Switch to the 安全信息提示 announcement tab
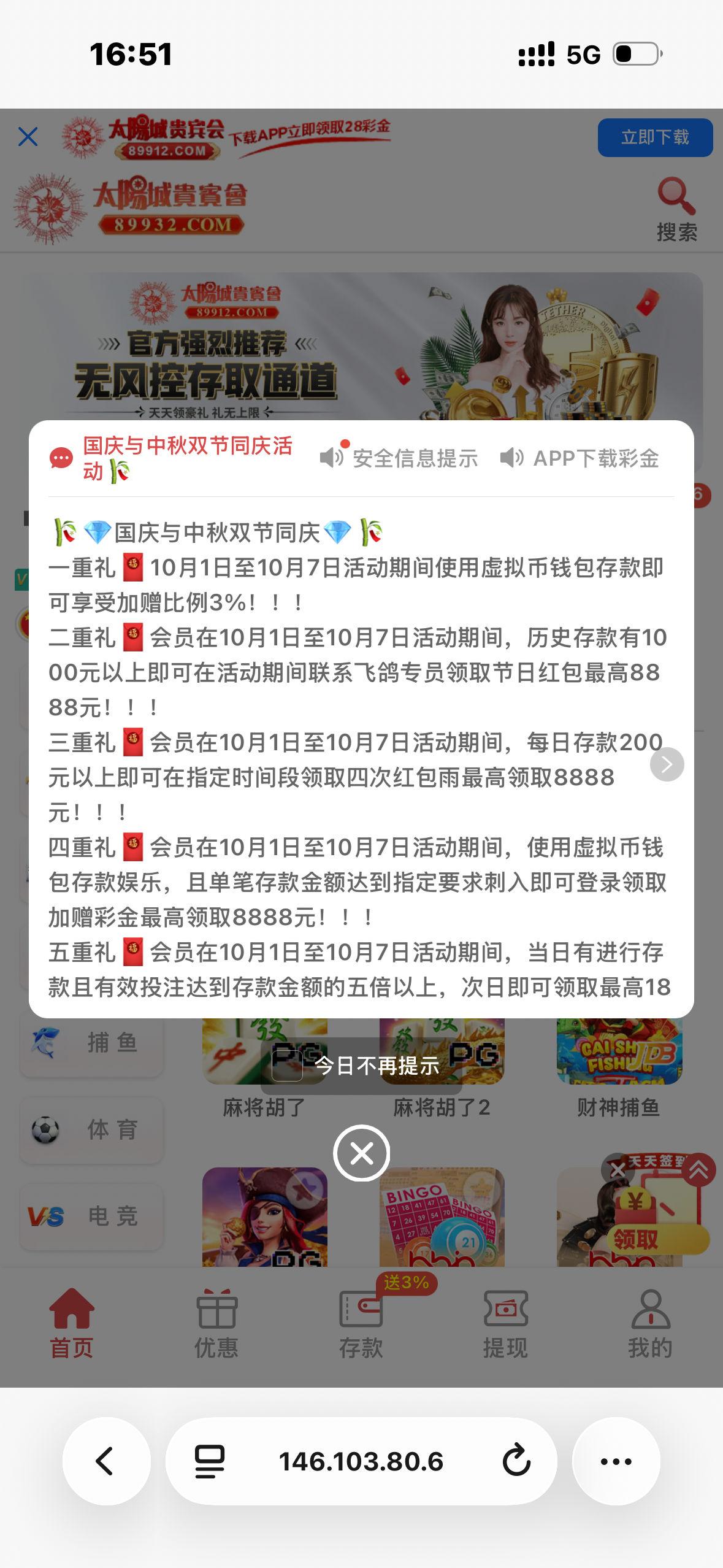The width and height of the screenshot is (723, 1568). click(x=399, y=458)
